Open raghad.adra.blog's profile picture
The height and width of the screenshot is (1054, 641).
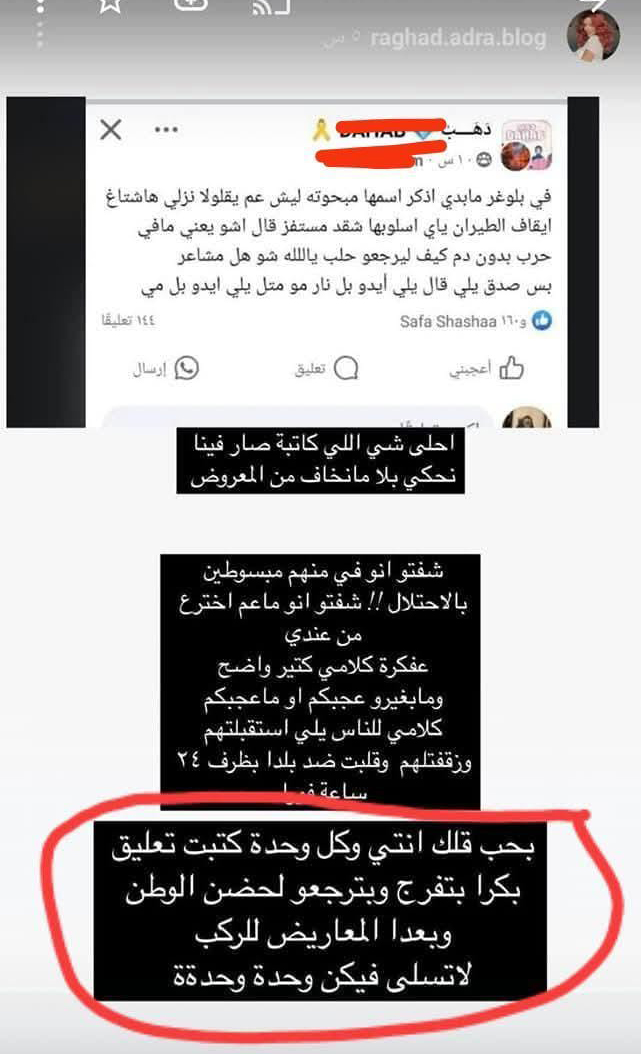[594, 37]
